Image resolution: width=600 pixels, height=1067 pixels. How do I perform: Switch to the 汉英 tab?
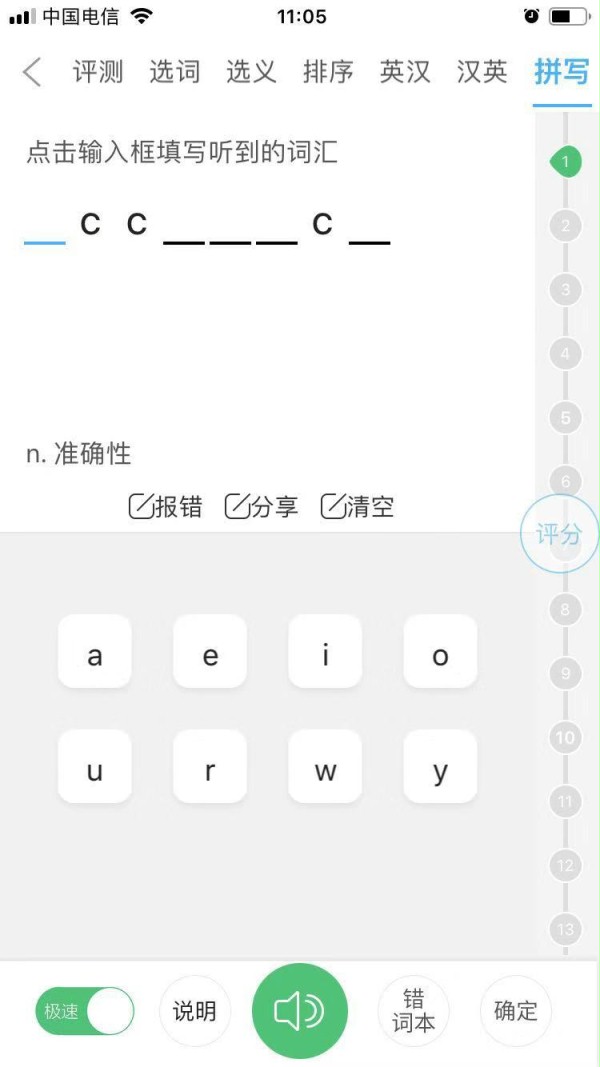(x=482, y=72)
